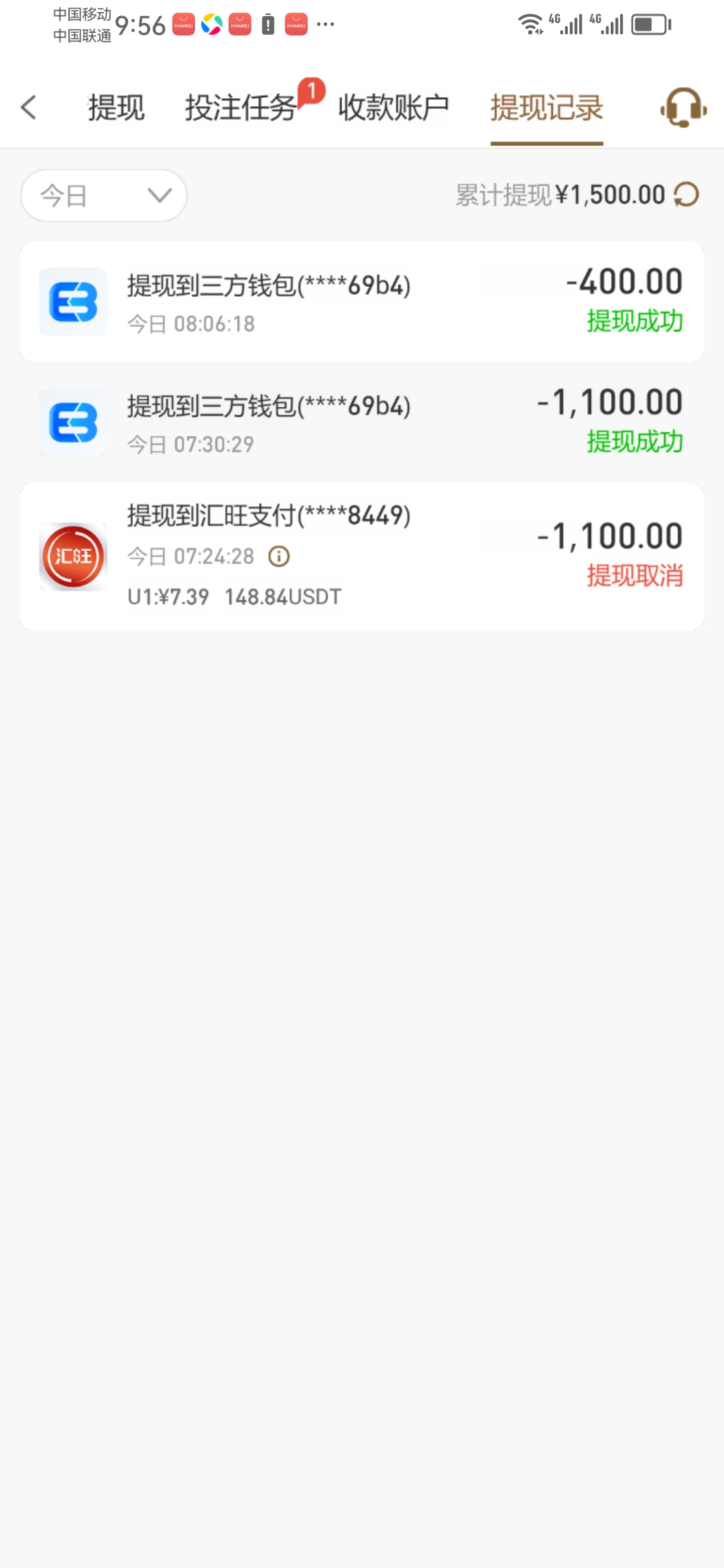Image resolution: width=724 pixels, height=1568 pixels.
Task: Select the 提现记录 tab
Action: pos(546,107)
